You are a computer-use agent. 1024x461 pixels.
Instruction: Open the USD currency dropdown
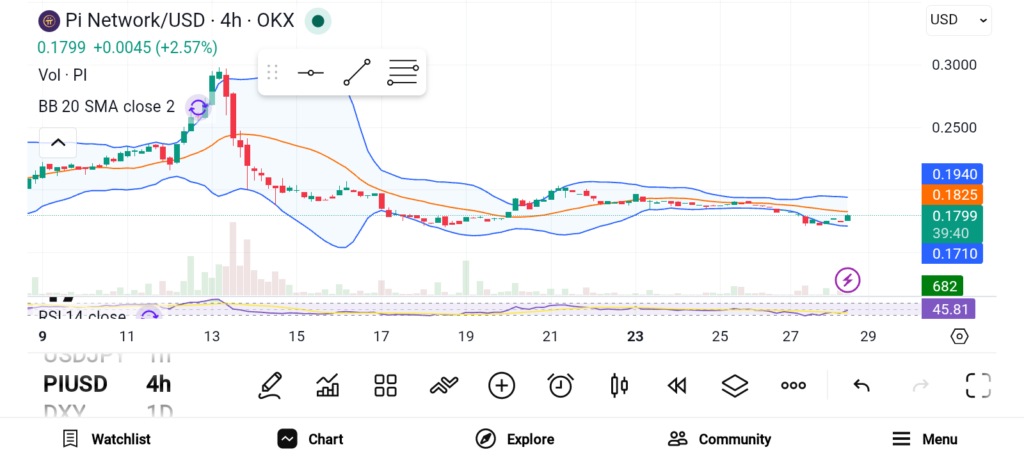click(958, 20)
